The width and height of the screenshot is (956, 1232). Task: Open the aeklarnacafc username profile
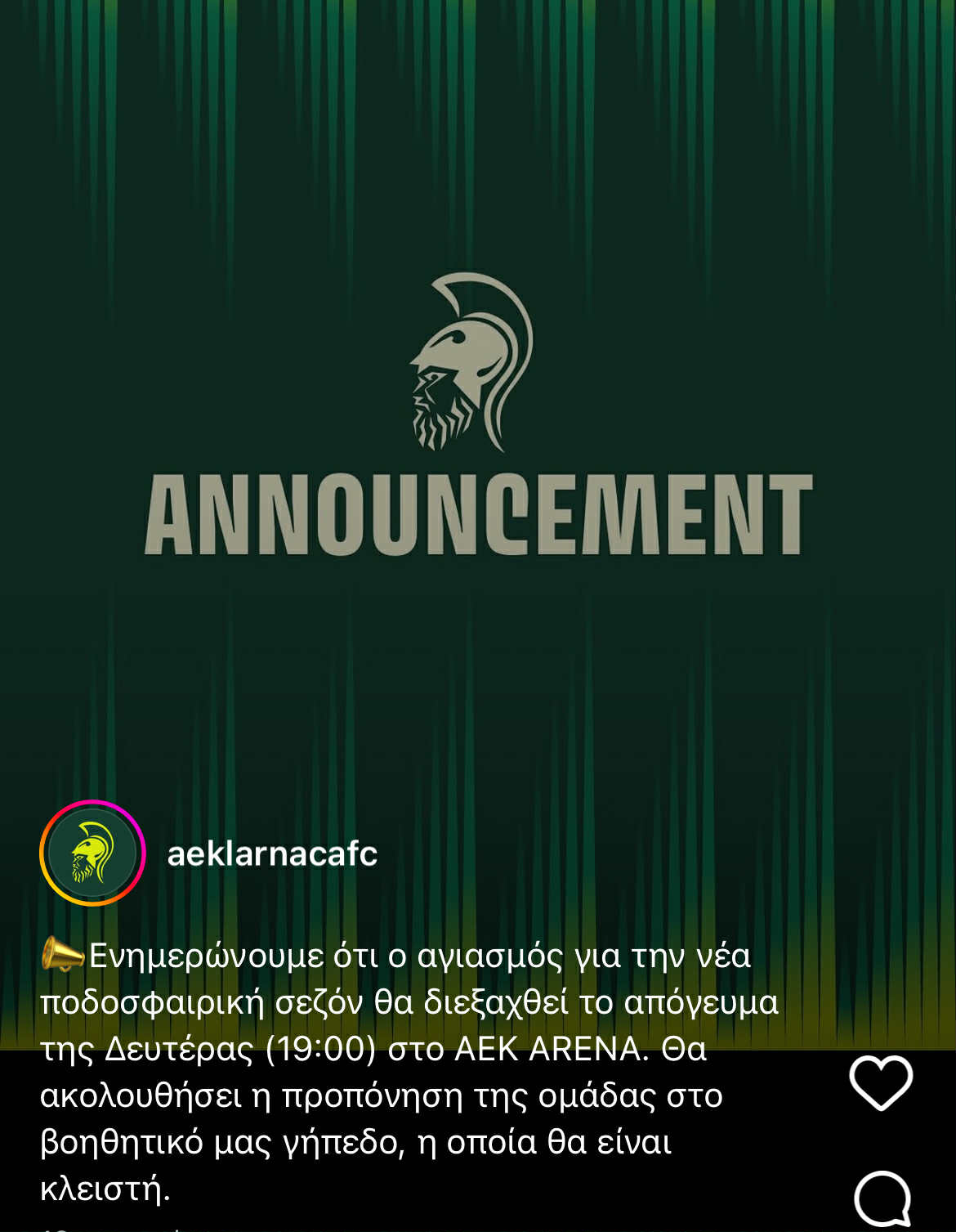pyautogui.click(x=272, y=853)
